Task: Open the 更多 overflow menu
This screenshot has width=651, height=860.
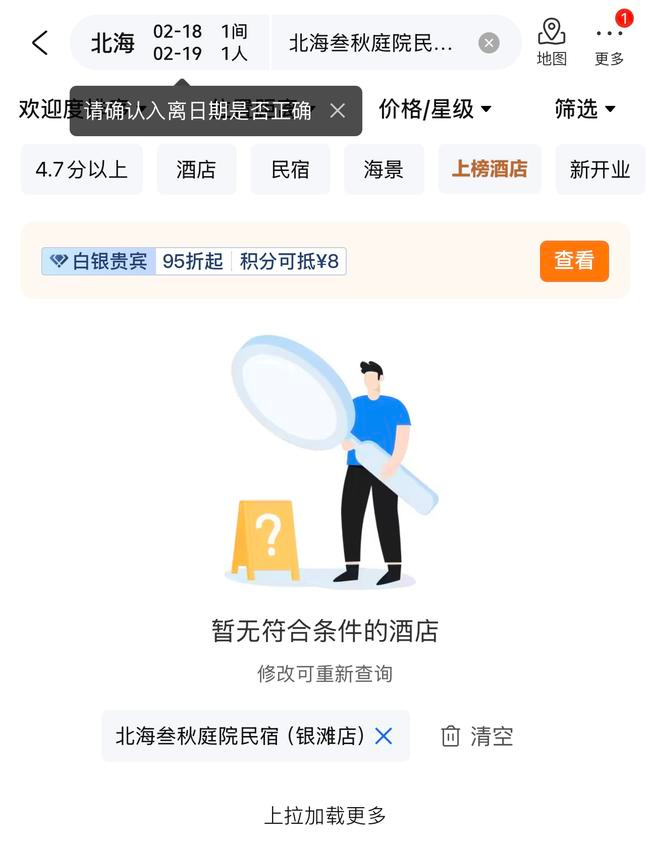Action: click(x=609, y=43)
